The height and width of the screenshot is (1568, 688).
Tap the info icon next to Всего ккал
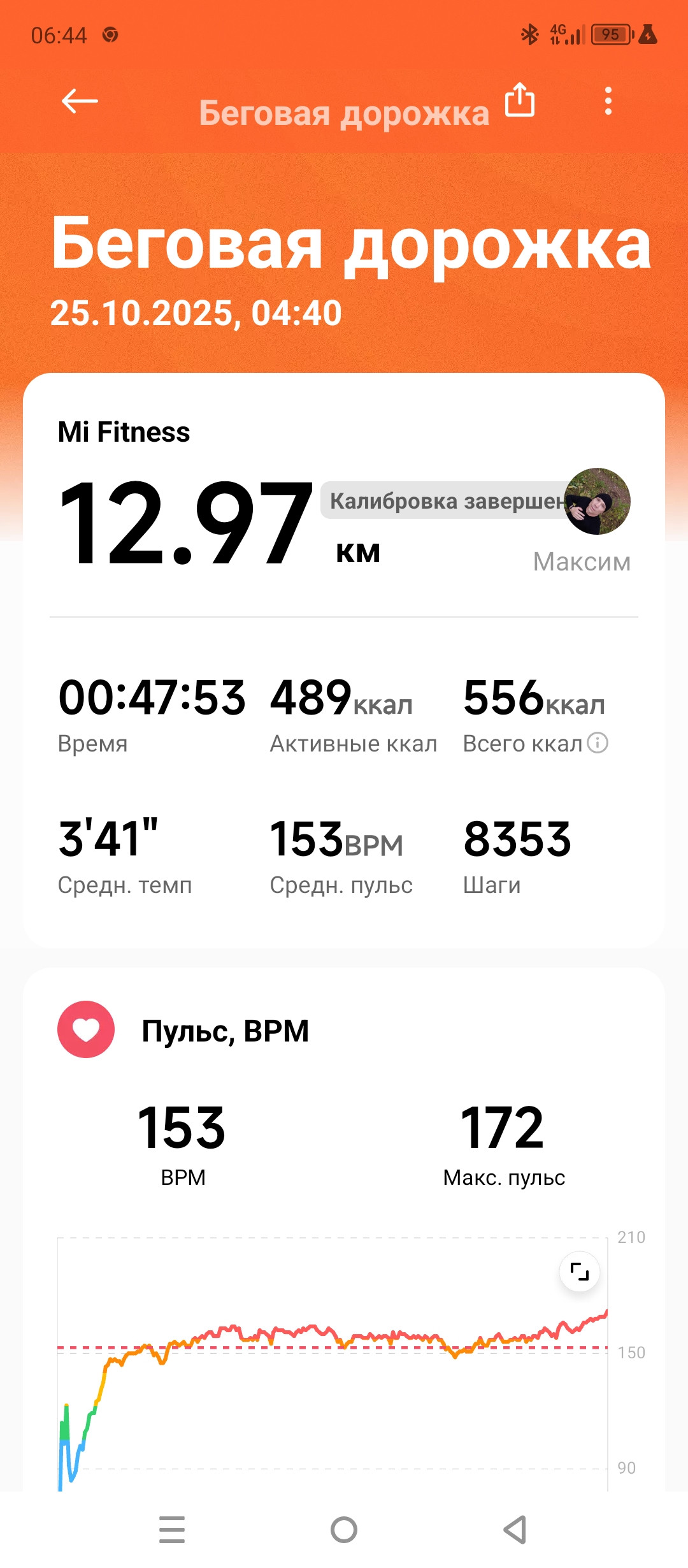598,743
